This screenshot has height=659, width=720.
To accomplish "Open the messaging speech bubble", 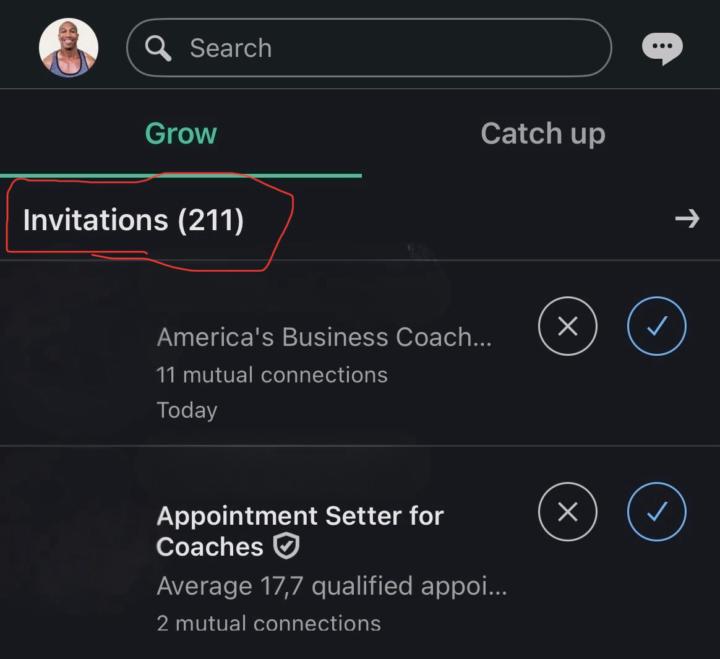I will click(662, 48).
